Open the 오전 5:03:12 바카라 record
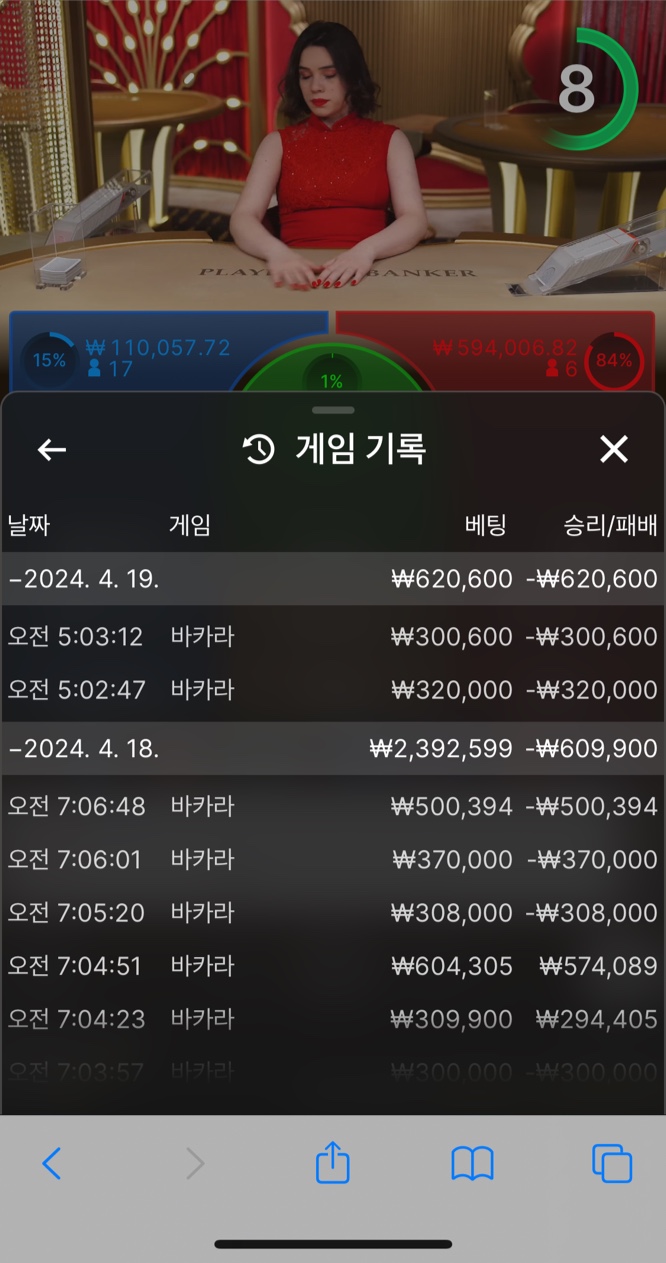 click(x=333, y=637)
